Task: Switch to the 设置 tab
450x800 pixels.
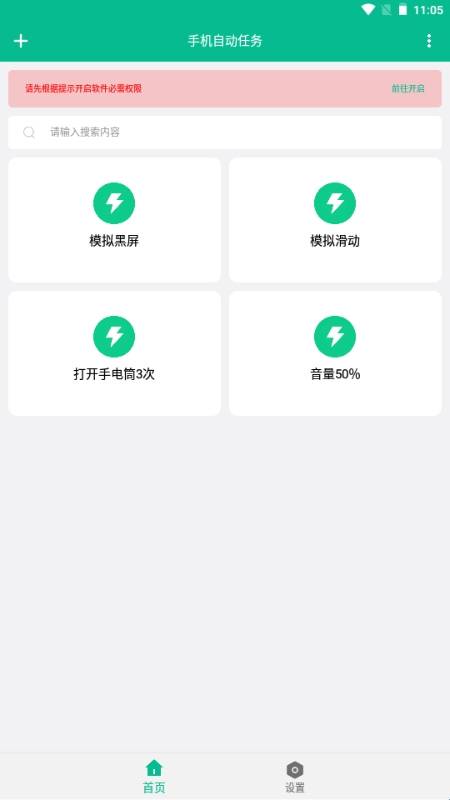Action: (295, 777)
